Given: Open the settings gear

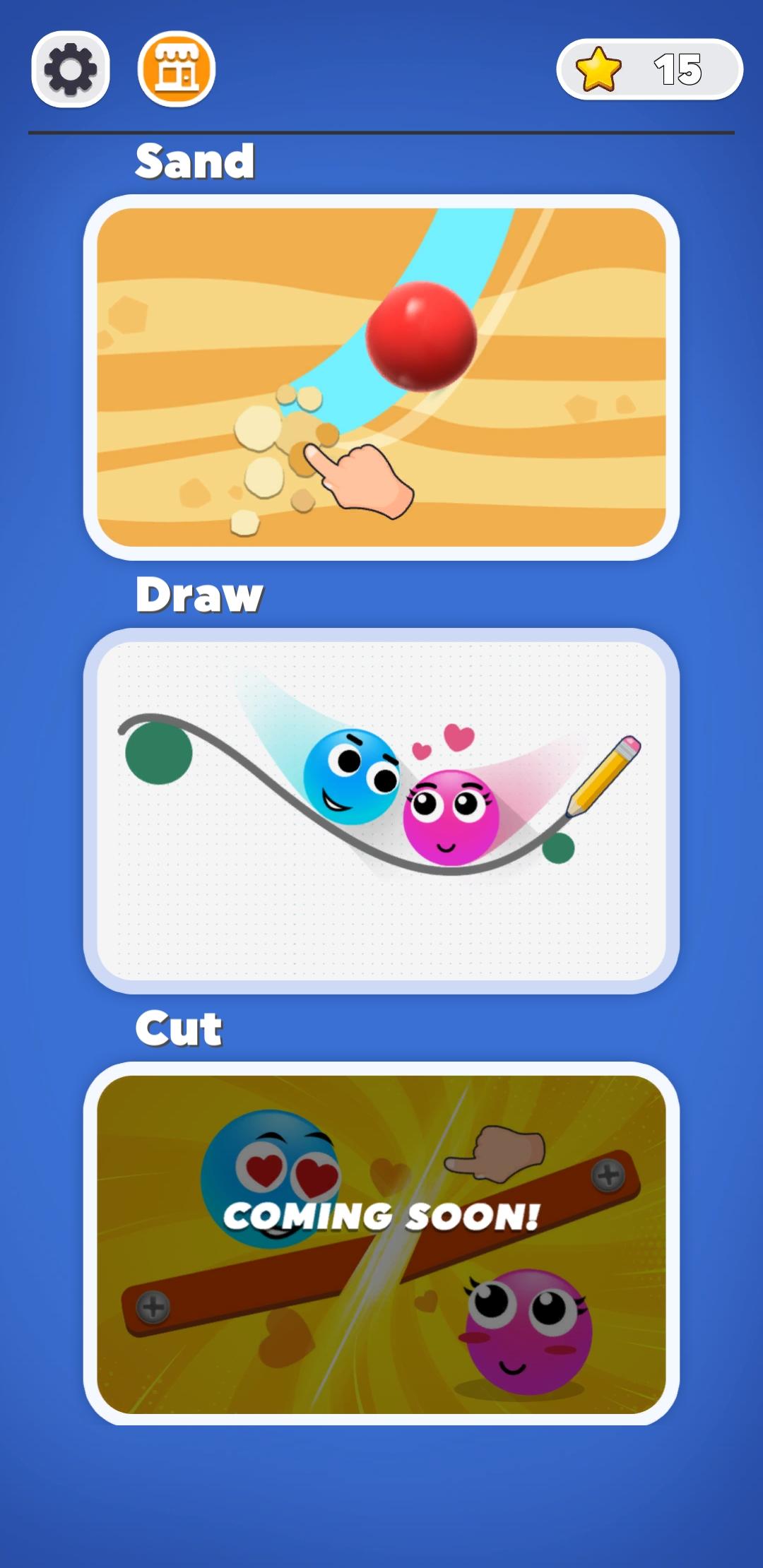Looking at the screenshot, I should pyautogui.click(x=71, y=69).
